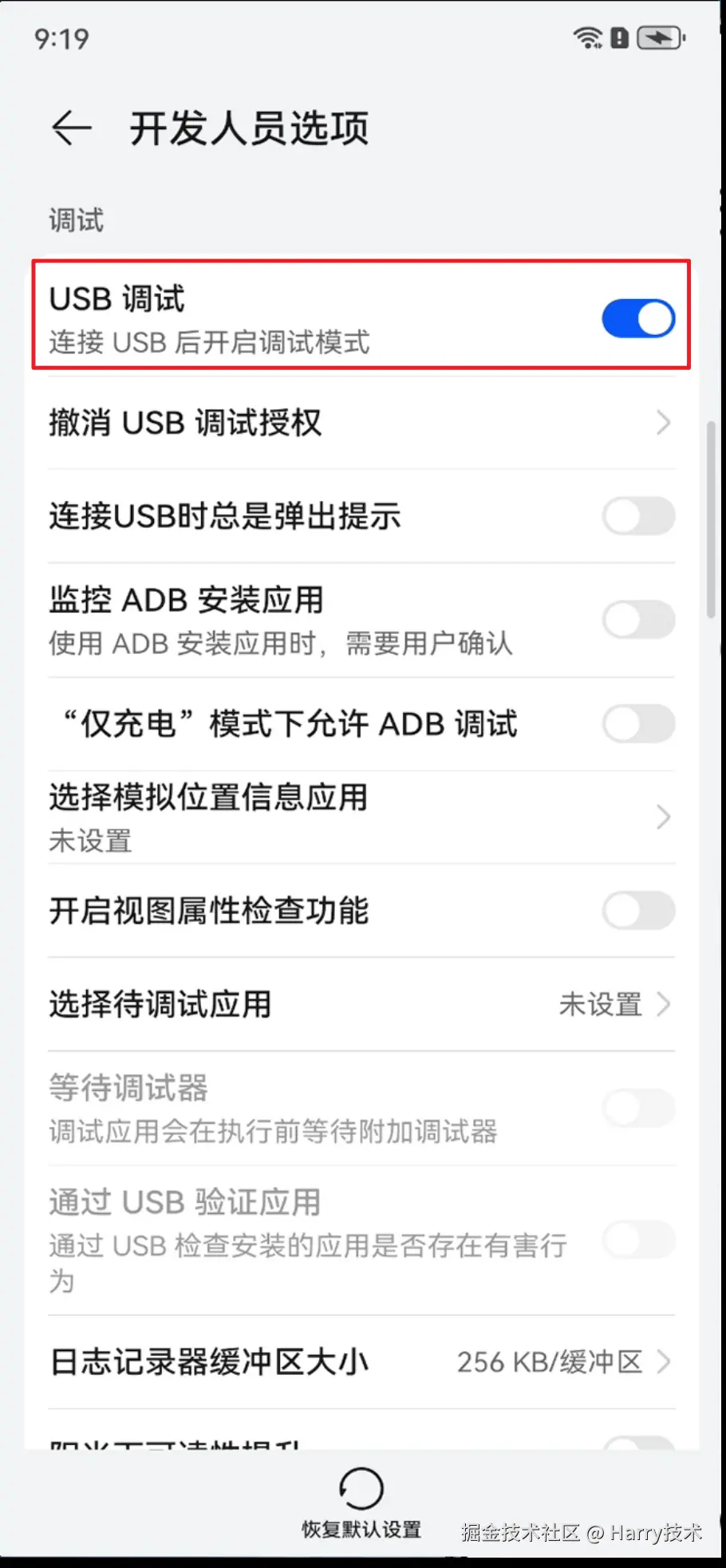The image size is (726, 1568).
Task: Enable ADB debugging in charge-only mode
Action: 637,723
